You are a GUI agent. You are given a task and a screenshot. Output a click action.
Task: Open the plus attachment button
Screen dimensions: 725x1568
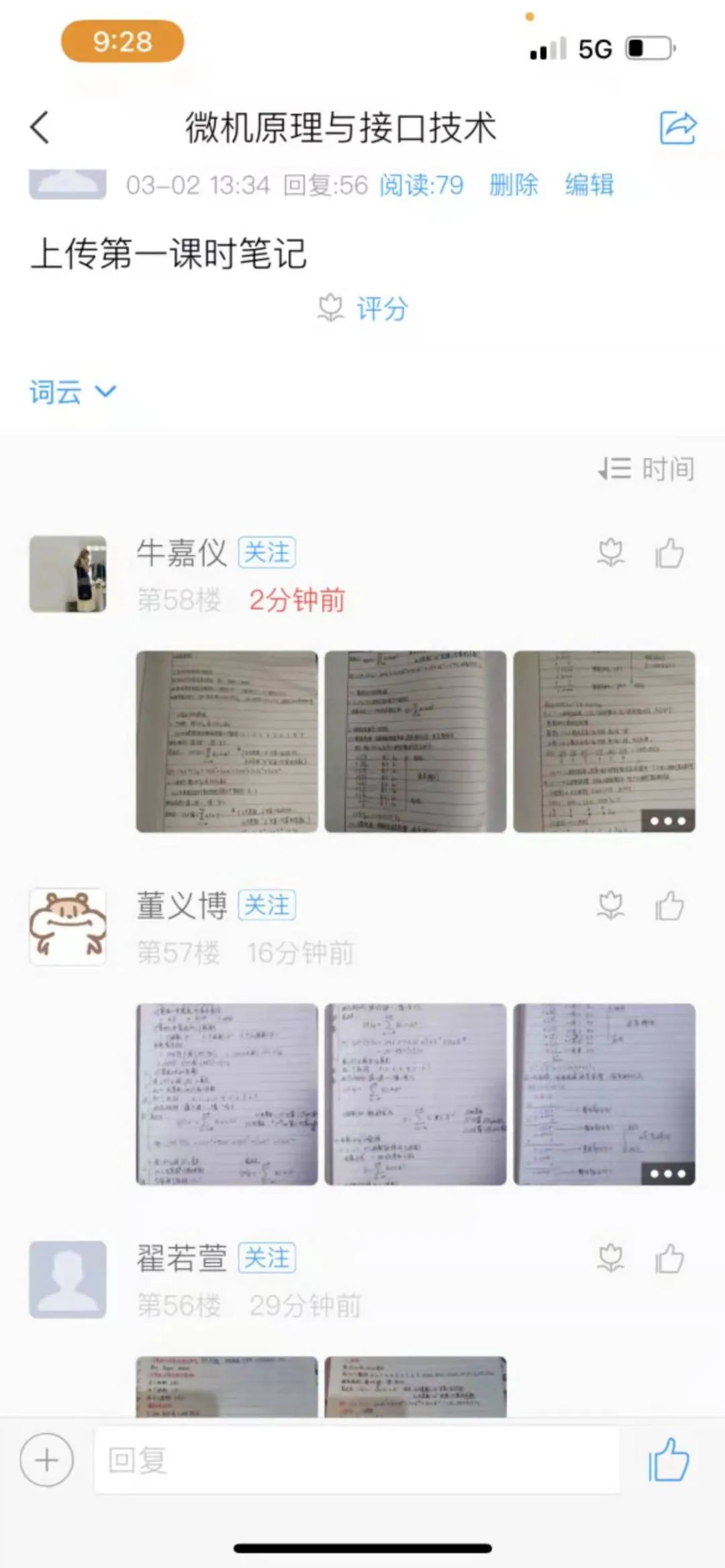point(47,1460)
